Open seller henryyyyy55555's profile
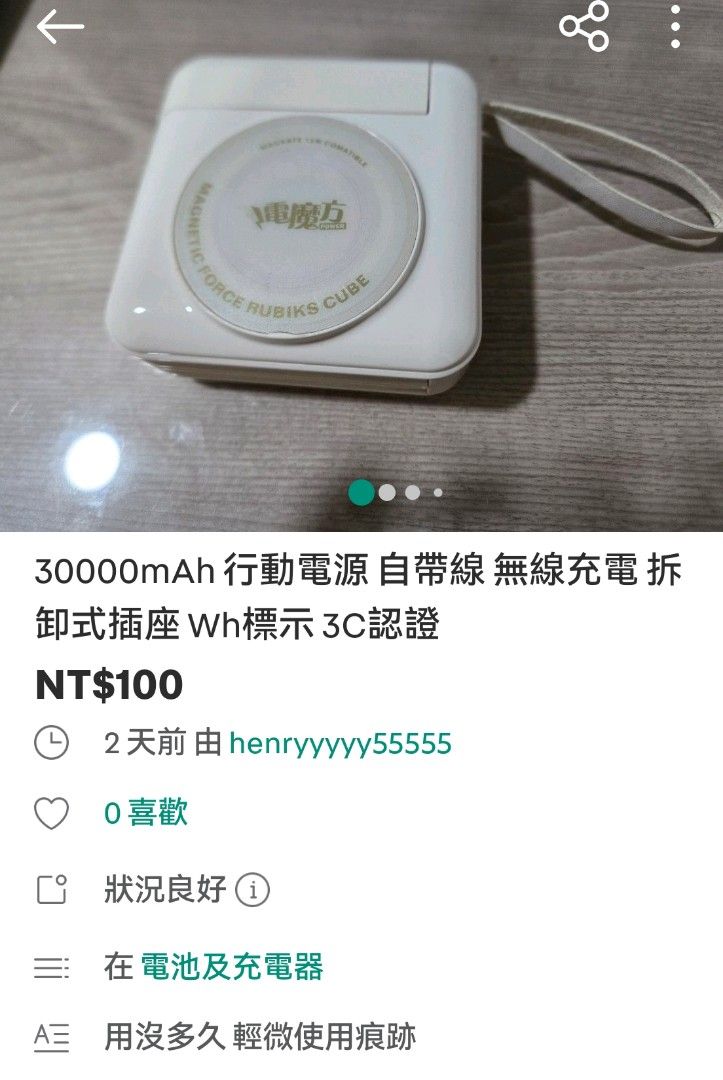Image resolution: width=723 pixels, height=1080 pixels. [x=340, y=744]
